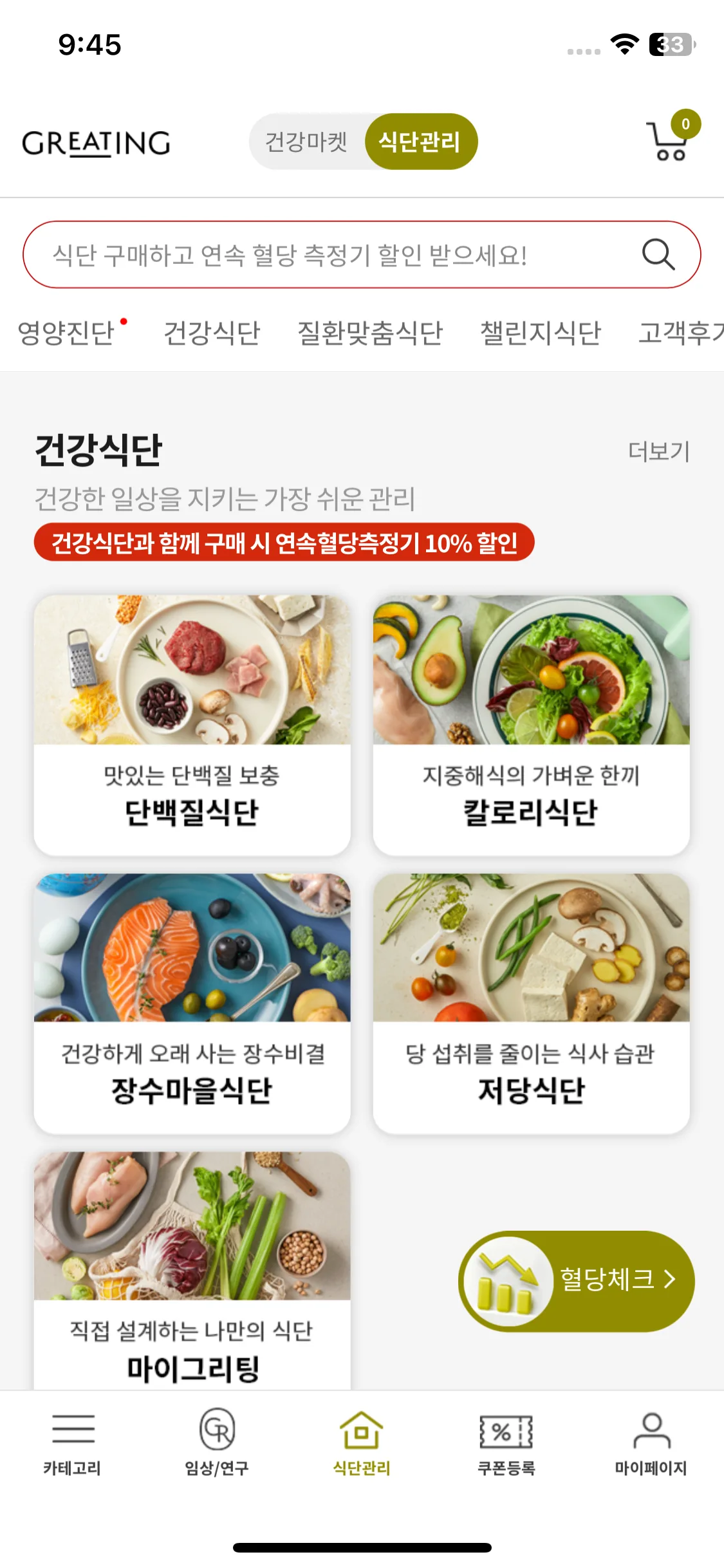724x1568 pixels.
Task: Expand 혈당체크 with its chevron arrow
Action: tap(670, 1281)
